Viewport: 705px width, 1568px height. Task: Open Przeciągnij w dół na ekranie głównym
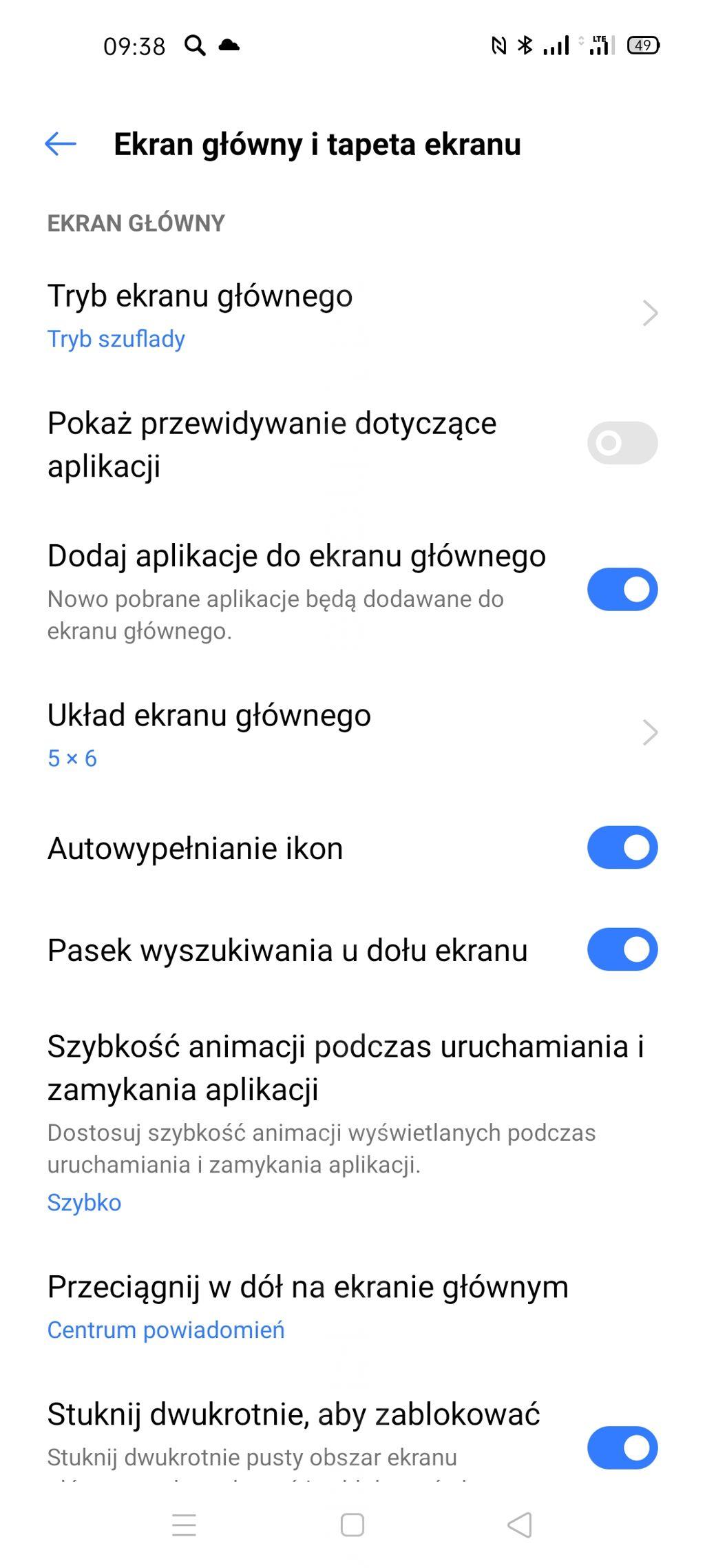tap(344, 1306)
